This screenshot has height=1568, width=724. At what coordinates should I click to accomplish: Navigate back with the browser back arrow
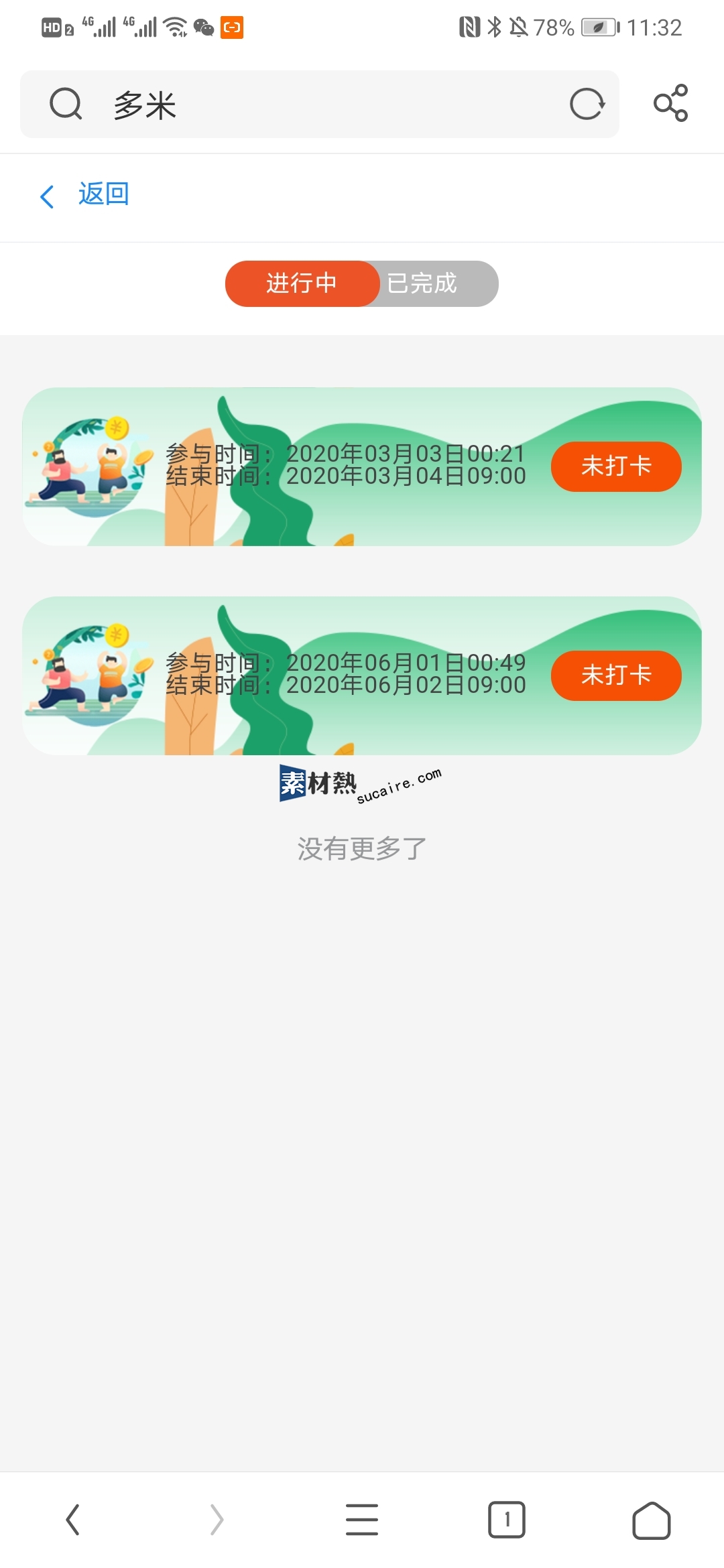click(72, 1519)
